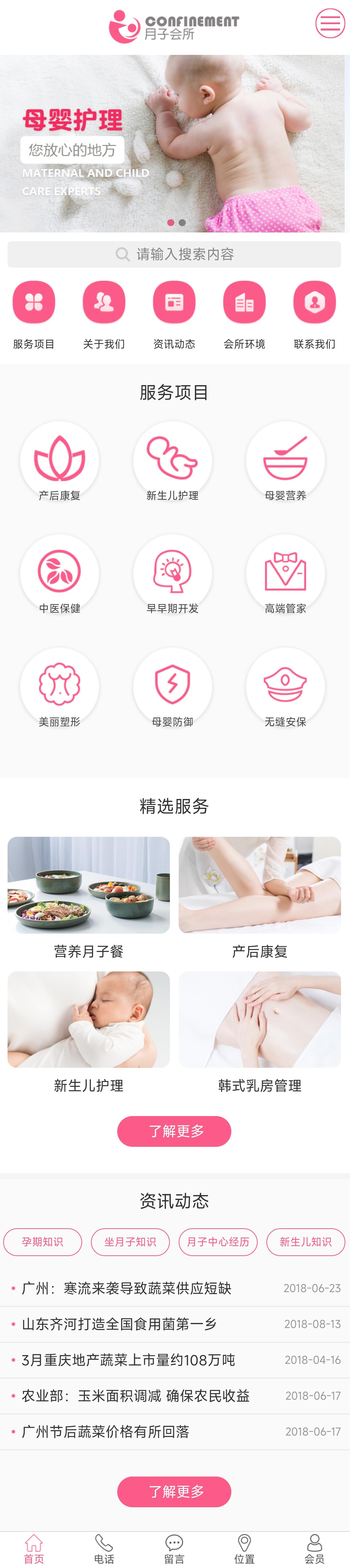Switch to the 留言 bottom tab
Screen dimensions: 351x1568
175,1548
